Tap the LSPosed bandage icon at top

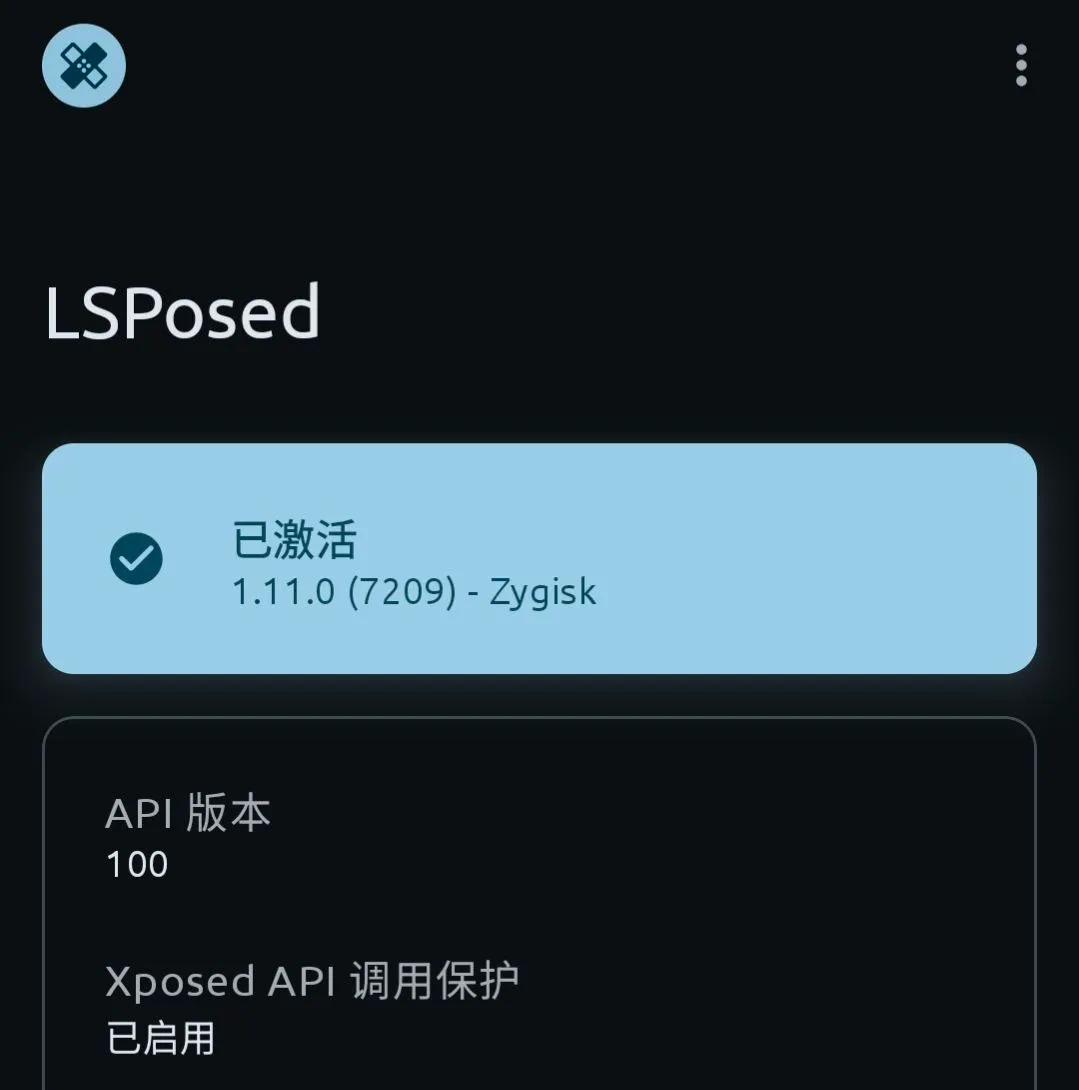tap(84, 66)
